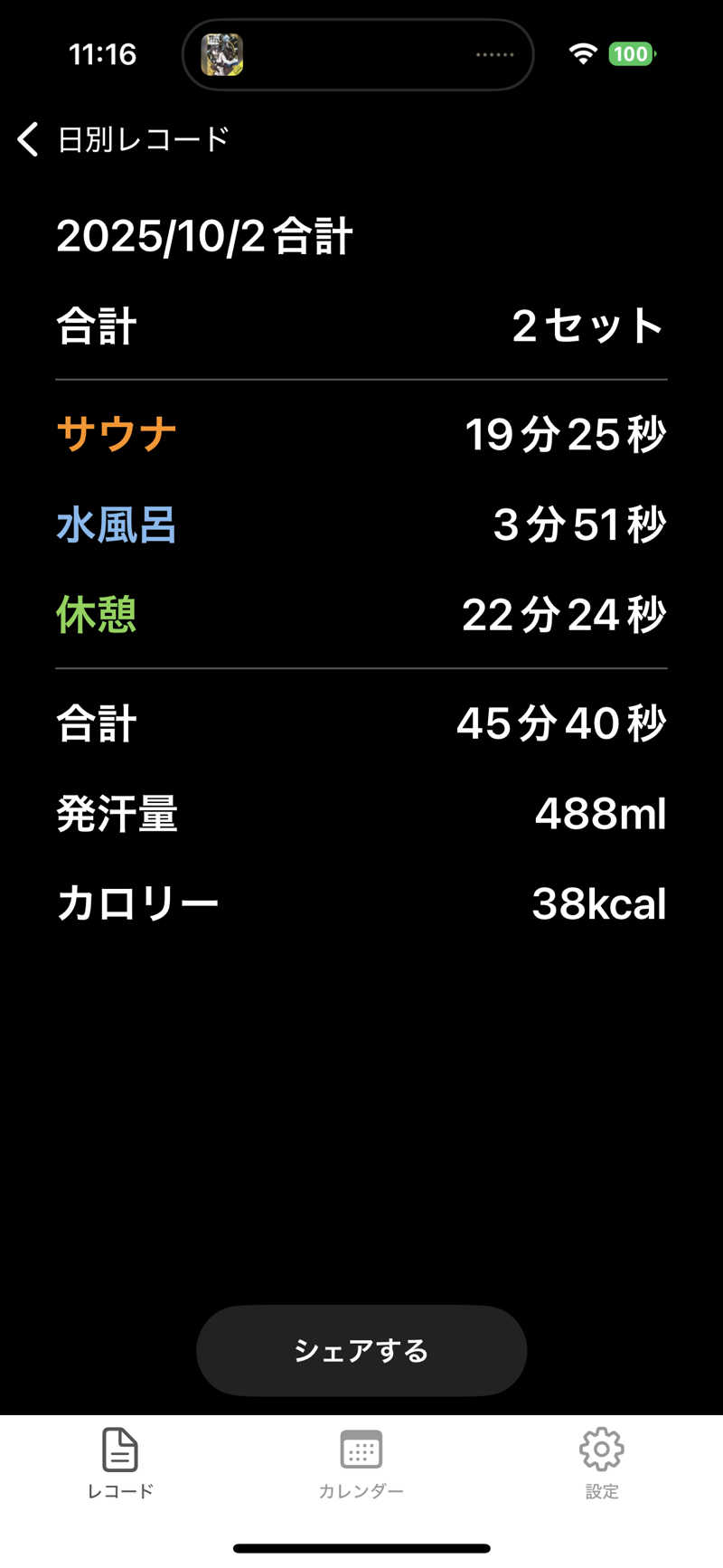Tap the シェアする button

coord(361,1350)
